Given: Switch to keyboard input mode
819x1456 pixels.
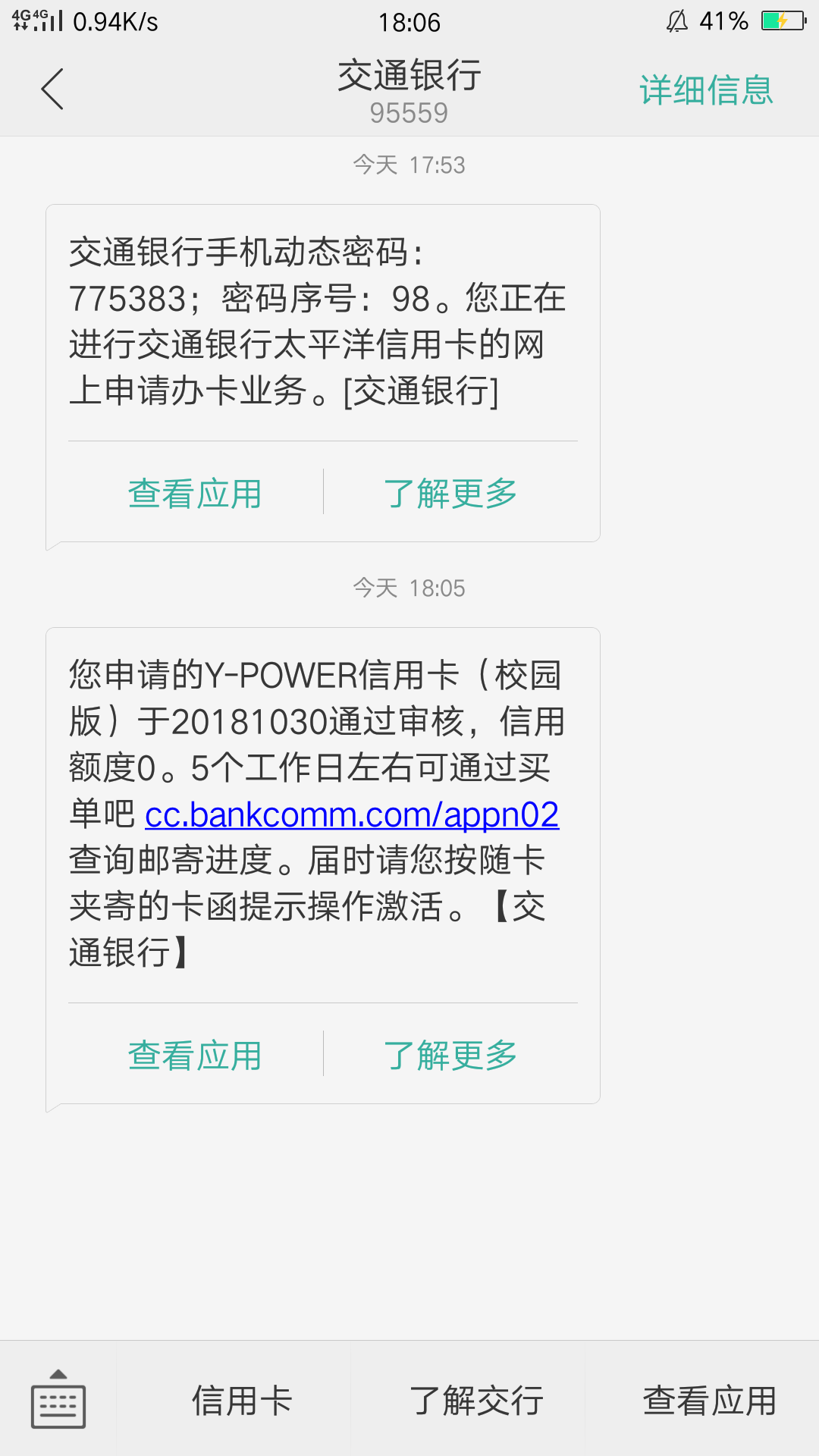Looking at the screenshot, I should tap(58, 1399).
